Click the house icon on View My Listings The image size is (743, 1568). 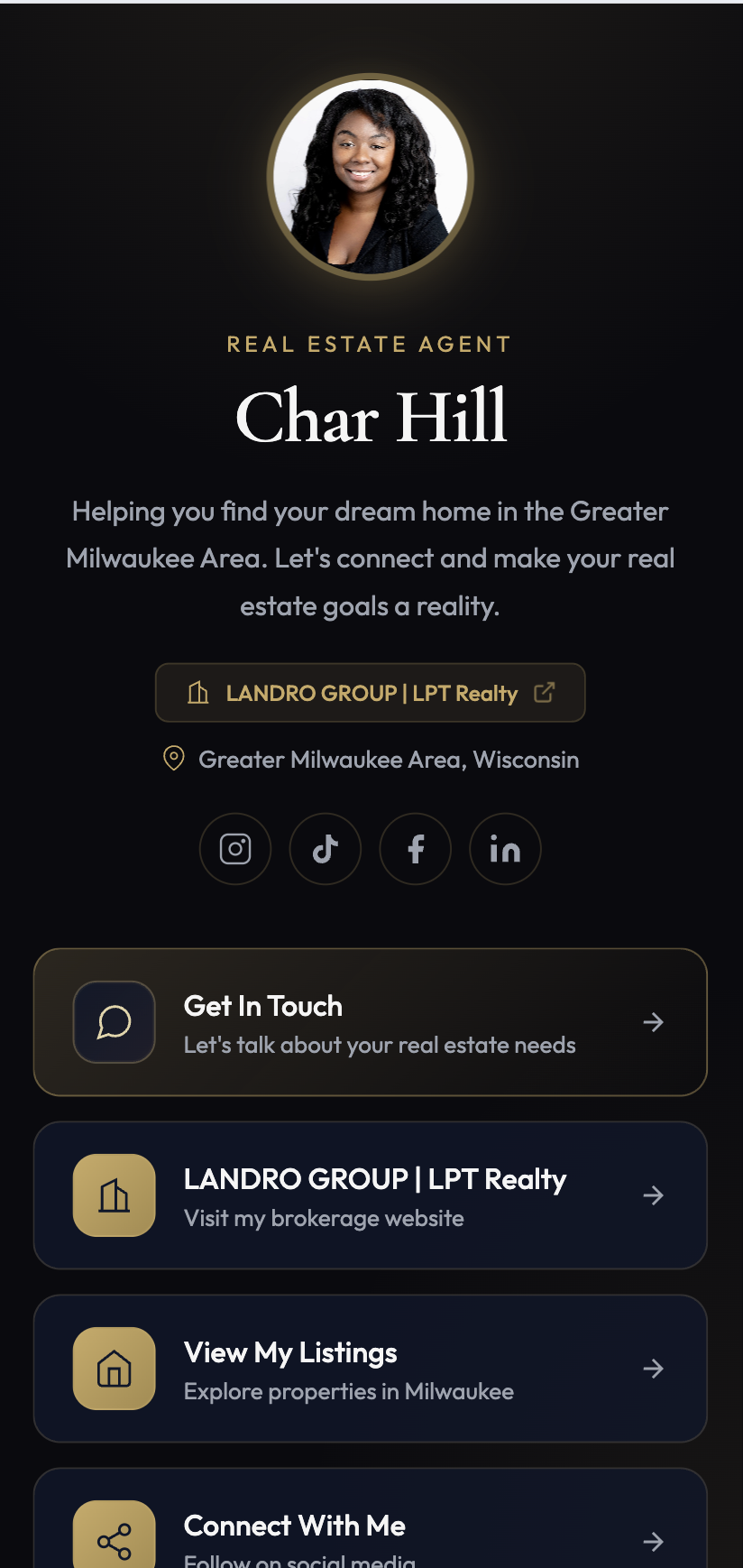[114, 1369]
